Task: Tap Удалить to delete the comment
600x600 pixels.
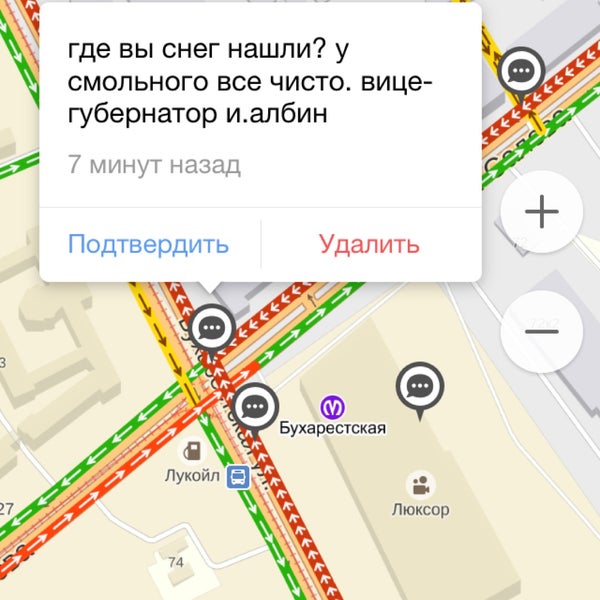Action: pyautogui.click(x=369, y=244)
